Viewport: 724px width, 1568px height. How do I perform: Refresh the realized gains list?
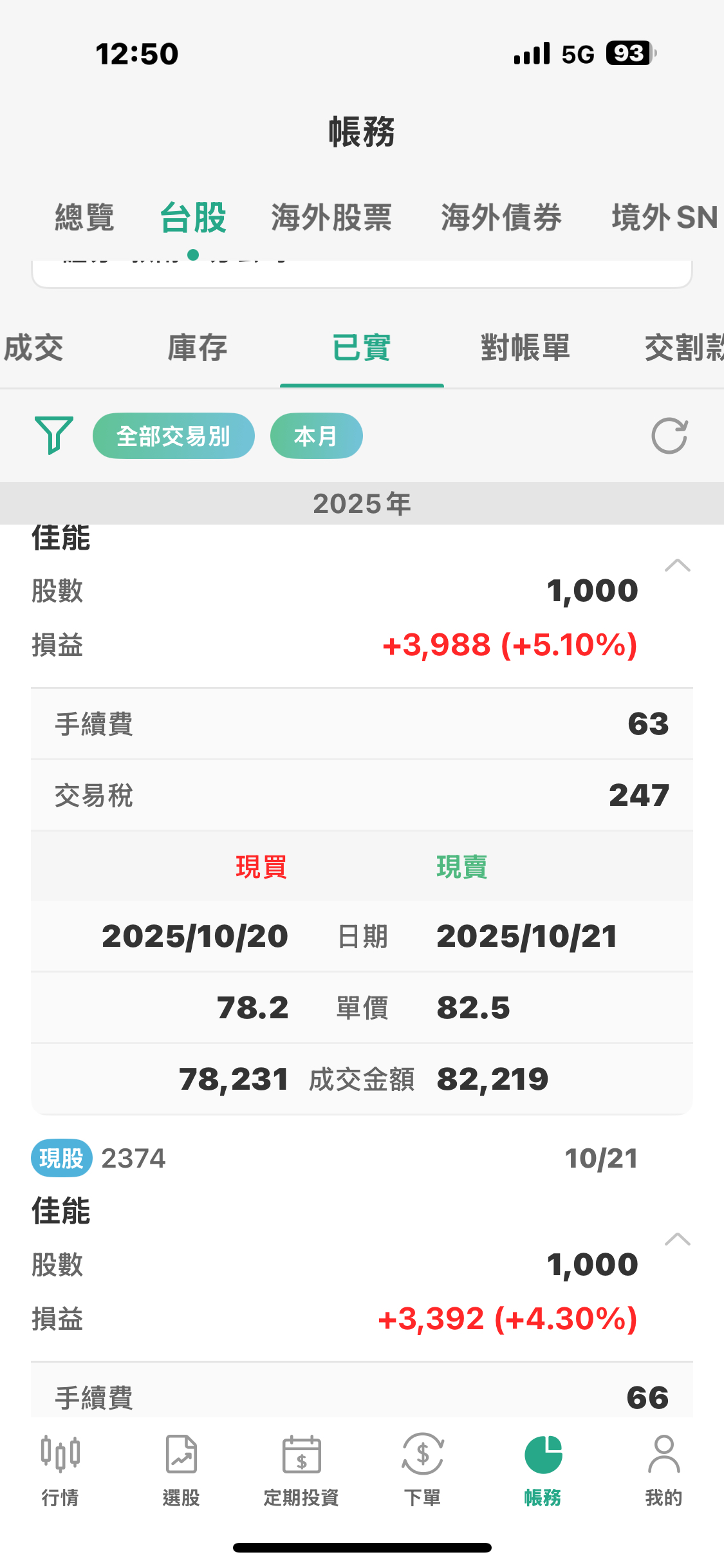[669, 436]
